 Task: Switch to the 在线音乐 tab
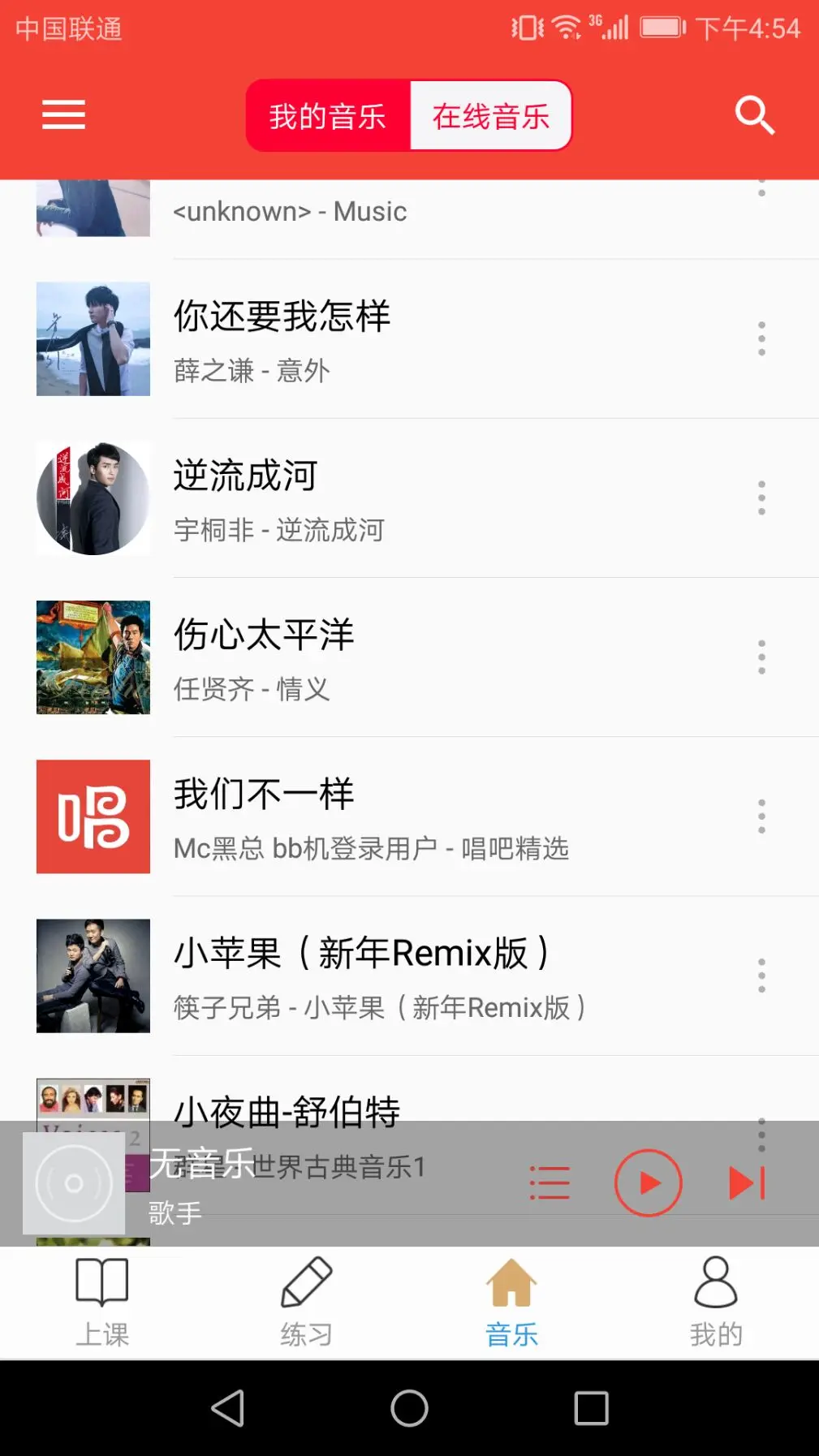(491, 115)
